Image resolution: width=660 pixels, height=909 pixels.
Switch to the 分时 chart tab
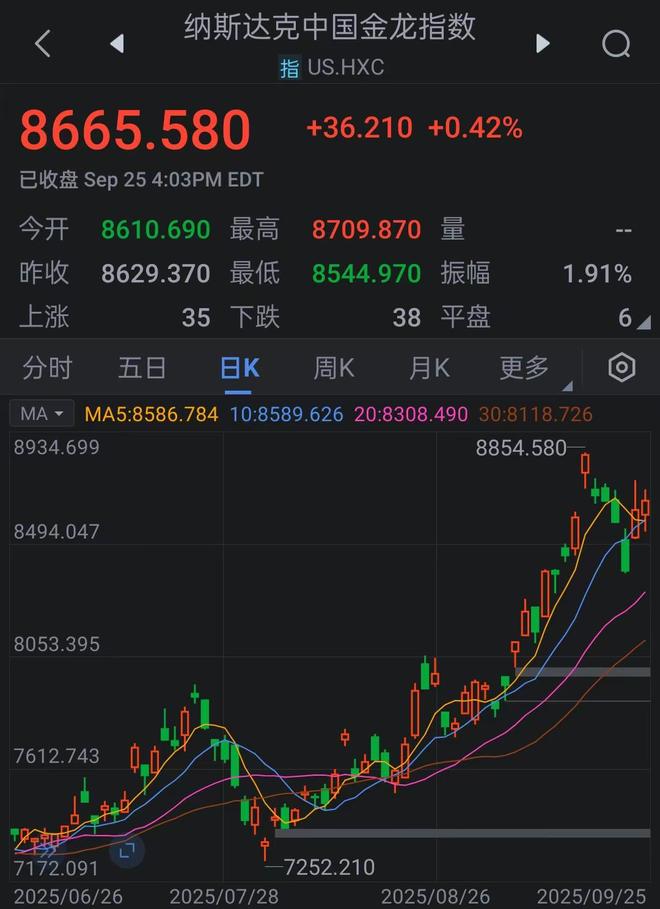coord(47,368)
